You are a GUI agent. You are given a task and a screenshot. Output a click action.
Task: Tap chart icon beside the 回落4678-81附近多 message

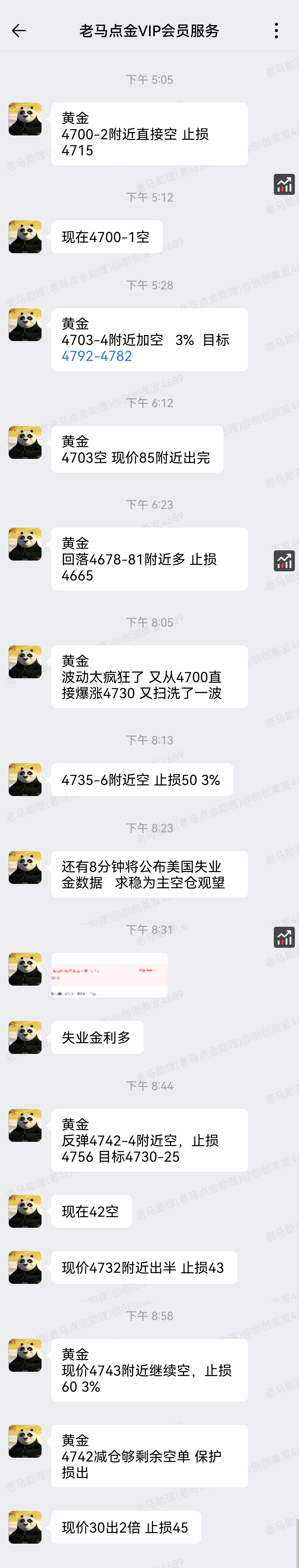tap(284, 561)
